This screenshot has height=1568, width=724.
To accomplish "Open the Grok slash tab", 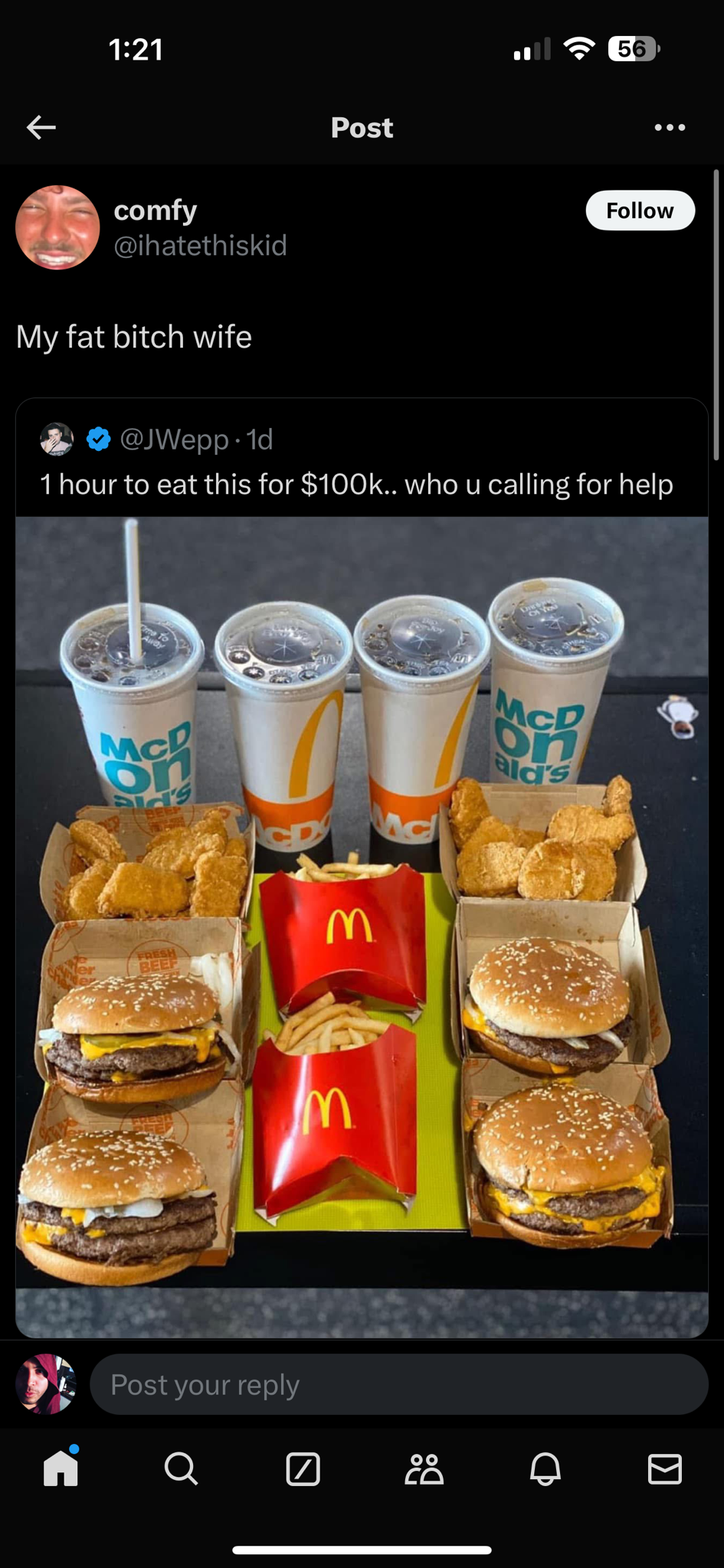I will coord(303,1468).
